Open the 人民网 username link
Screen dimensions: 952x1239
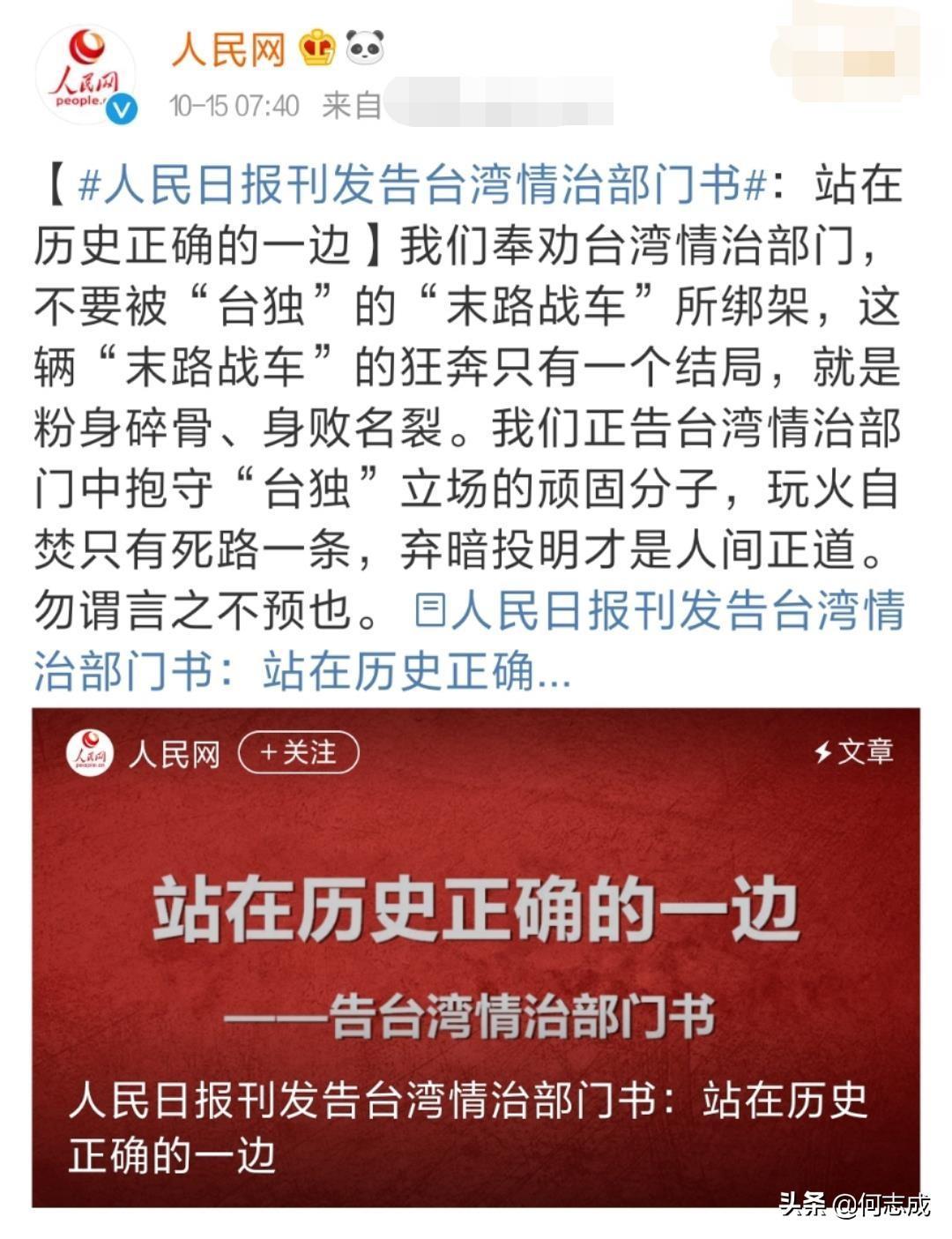228,49
